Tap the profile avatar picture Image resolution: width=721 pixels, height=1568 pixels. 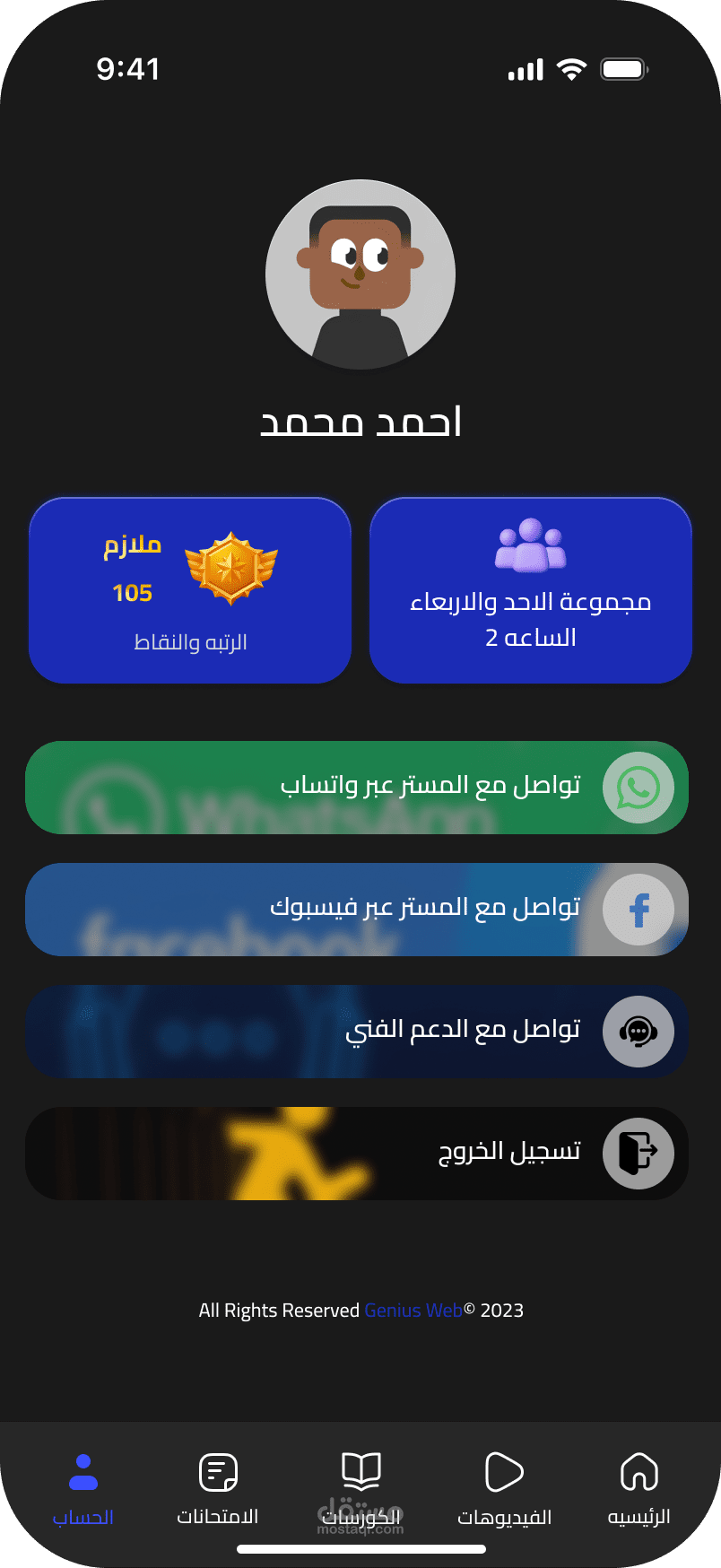(x=360, y=274)
